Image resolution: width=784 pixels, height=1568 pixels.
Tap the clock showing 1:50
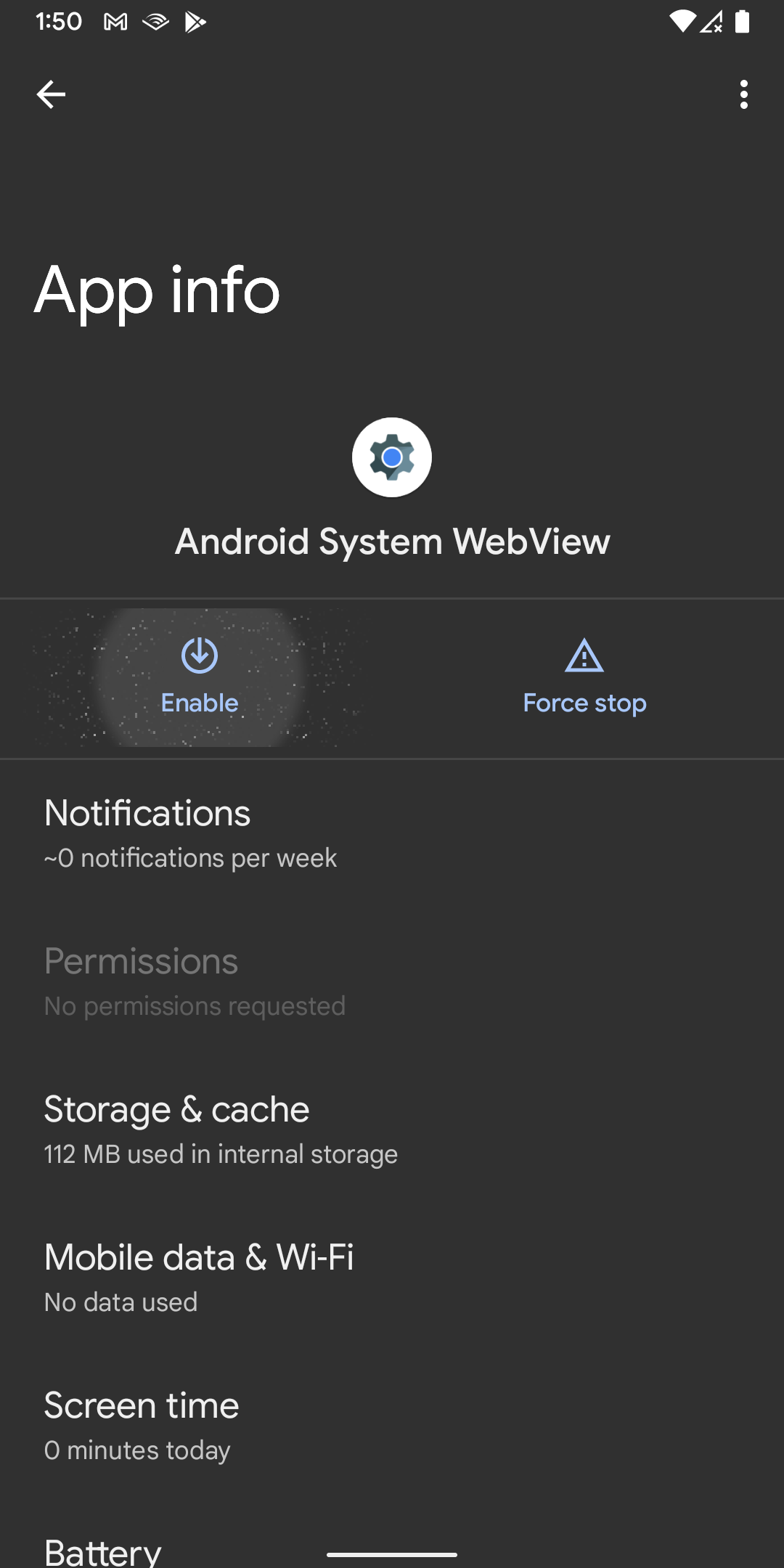60,21
